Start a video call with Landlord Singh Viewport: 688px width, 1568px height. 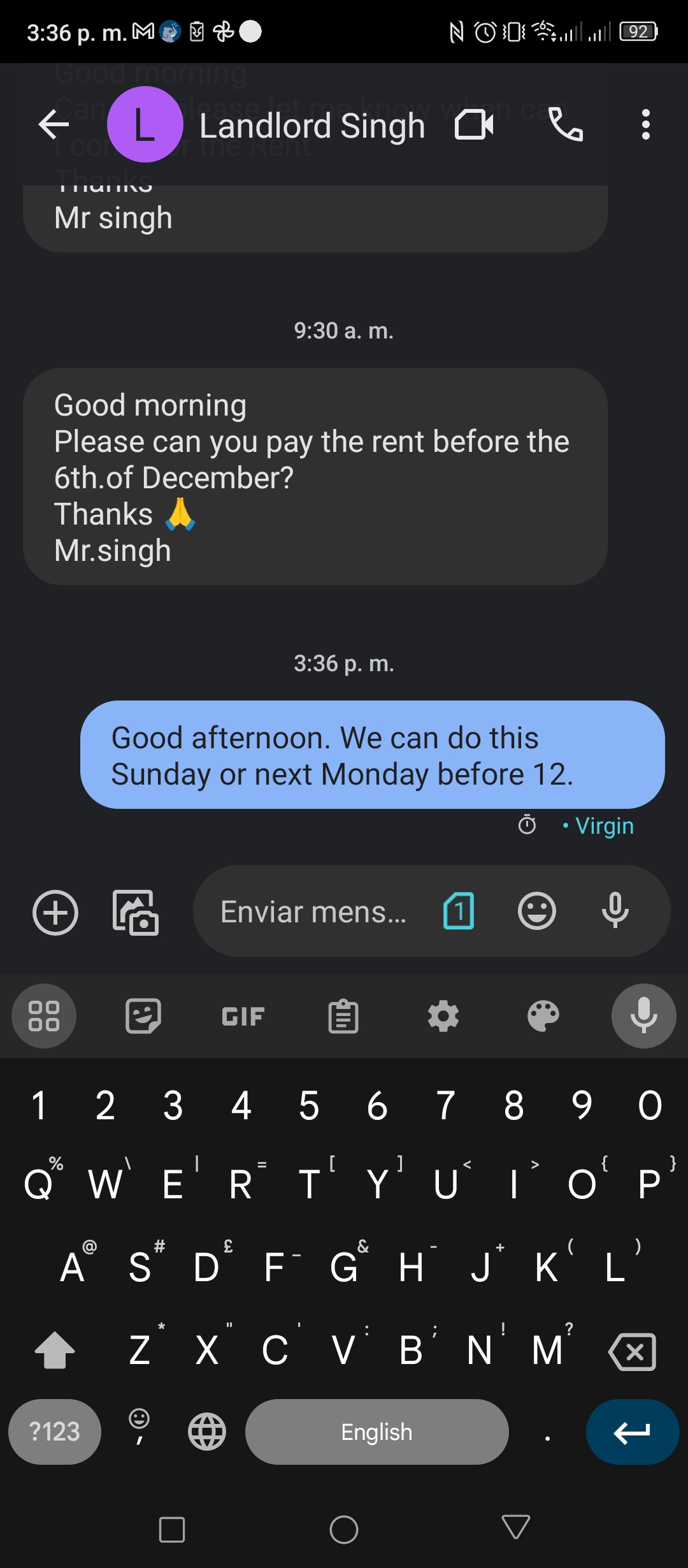pos(474,124)
